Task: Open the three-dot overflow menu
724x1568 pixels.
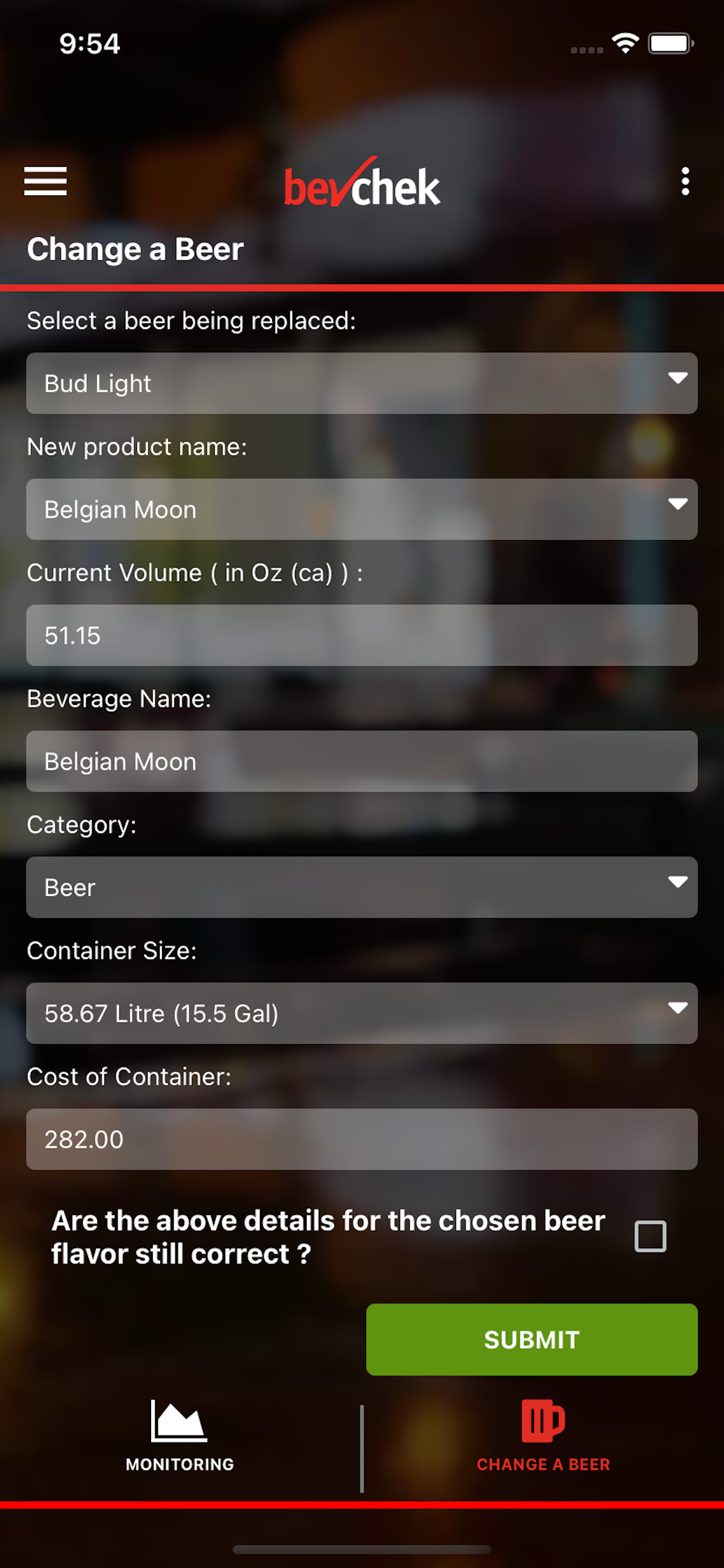Action: click(685, 181)
